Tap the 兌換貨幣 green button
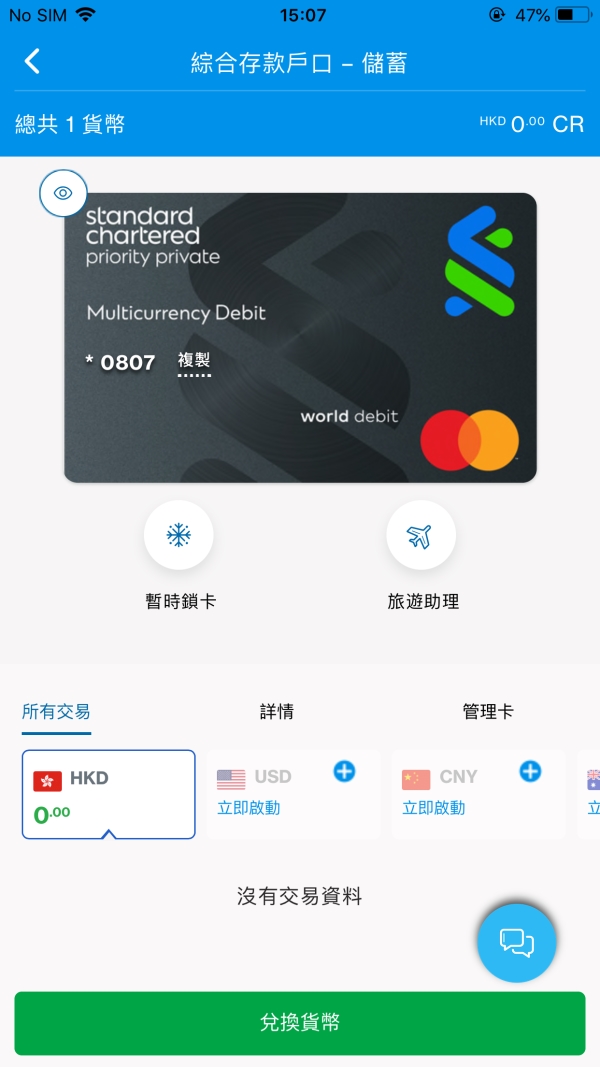This screenshot has height=1067, width=600. (300, 1023)
